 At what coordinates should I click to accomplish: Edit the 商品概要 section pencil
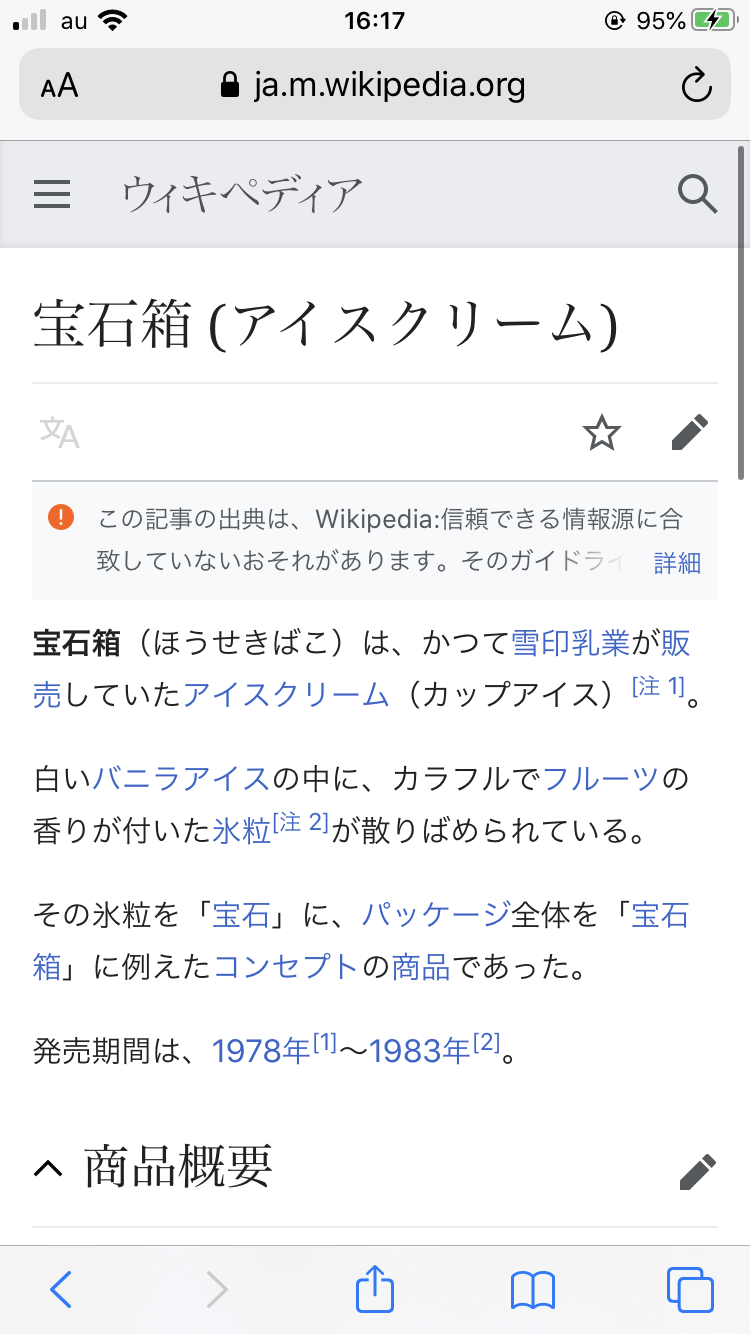click(x=697, y=1171)
